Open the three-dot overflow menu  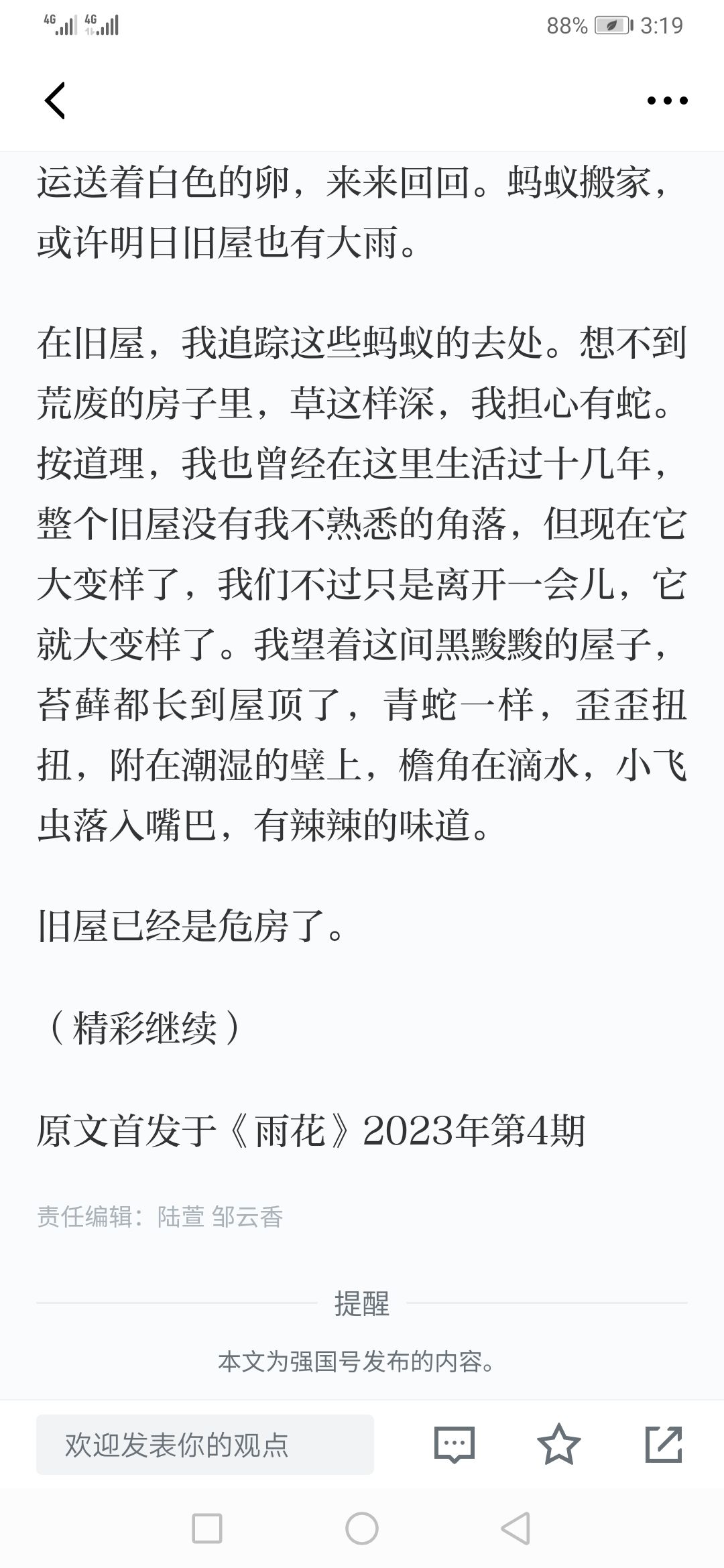(x=667, y=101)
